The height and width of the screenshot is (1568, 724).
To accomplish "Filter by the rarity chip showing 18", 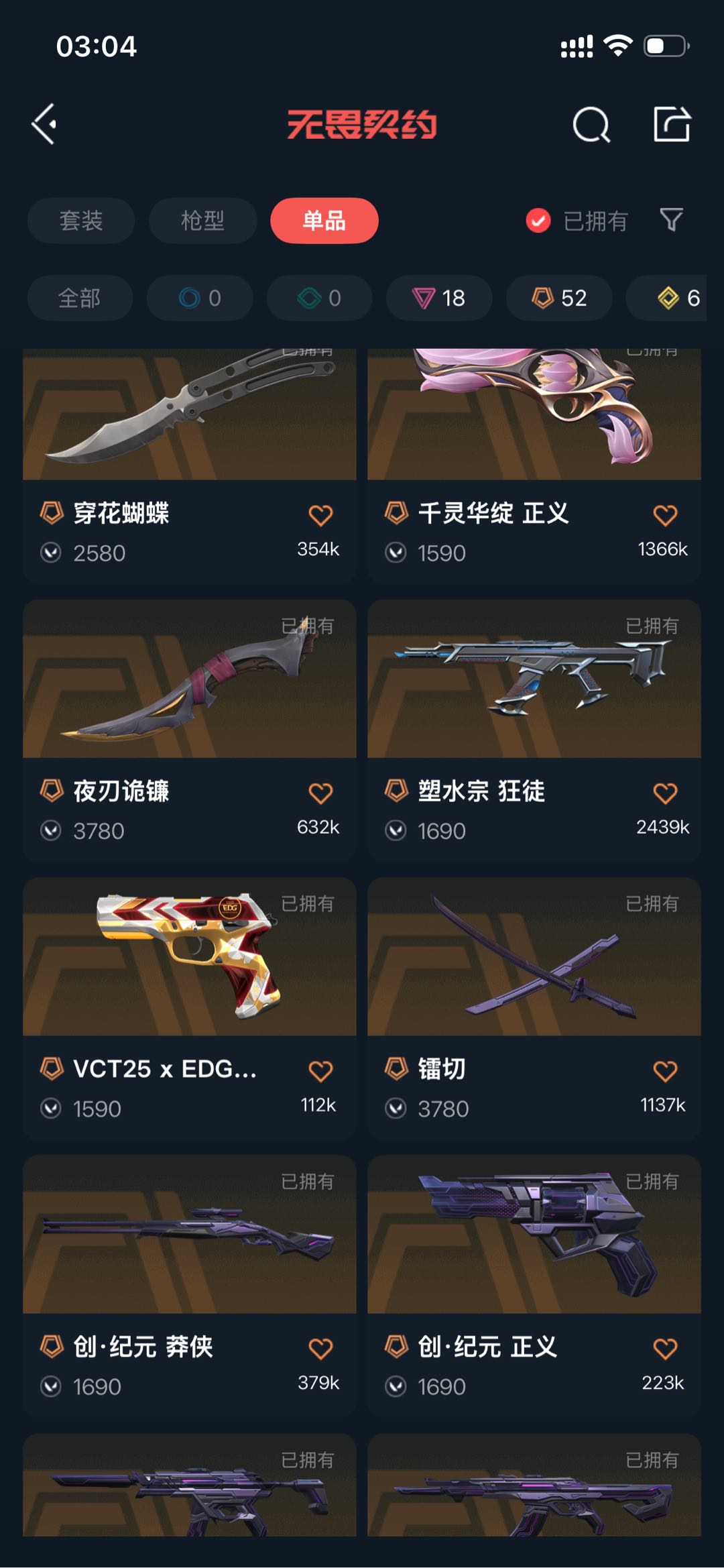I will pos(439,298).
